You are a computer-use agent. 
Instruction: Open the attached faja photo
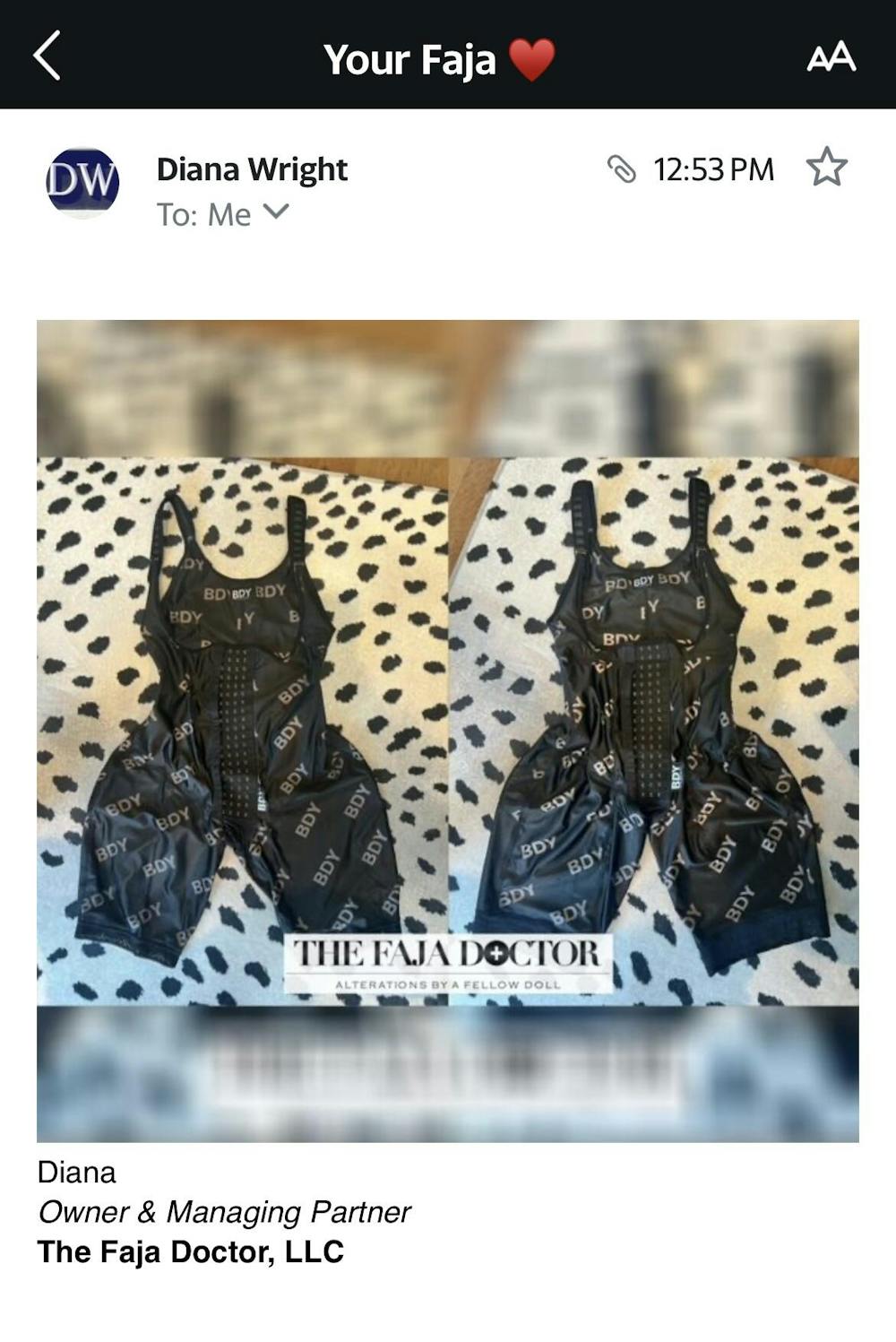(447, 731)
